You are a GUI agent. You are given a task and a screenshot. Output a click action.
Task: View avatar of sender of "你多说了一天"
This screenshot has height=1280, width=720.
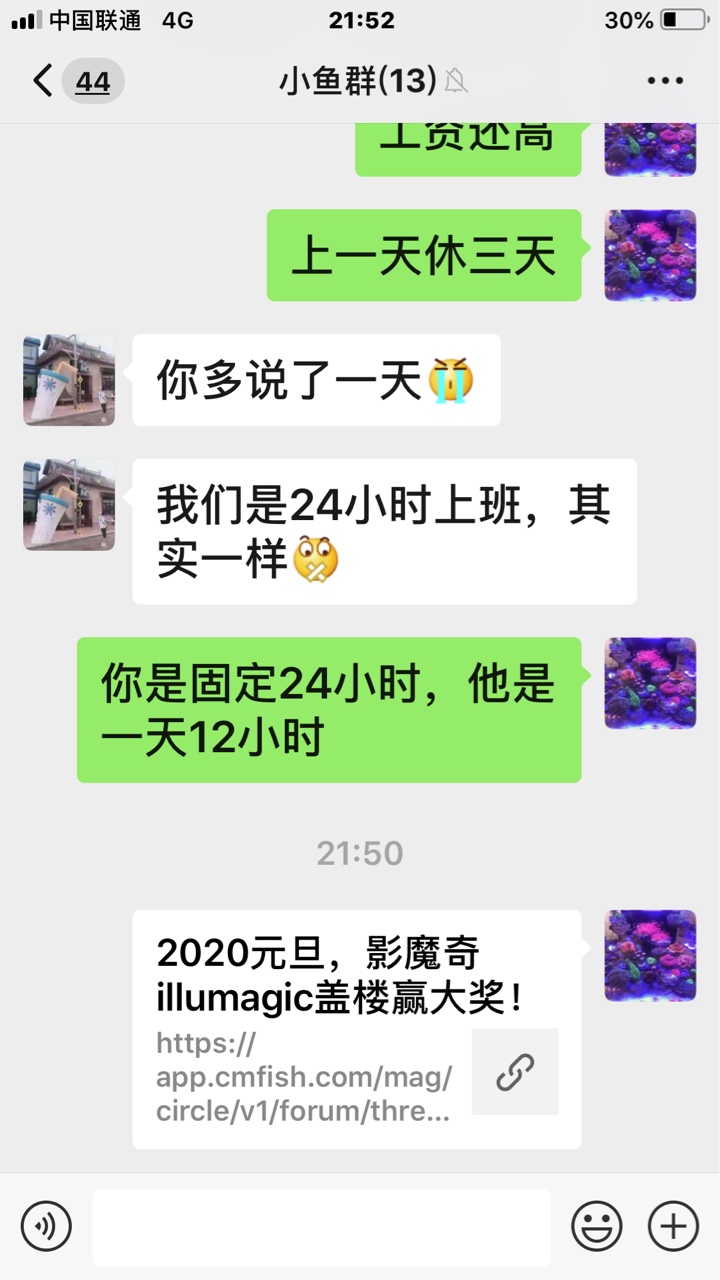click(68, 380)
